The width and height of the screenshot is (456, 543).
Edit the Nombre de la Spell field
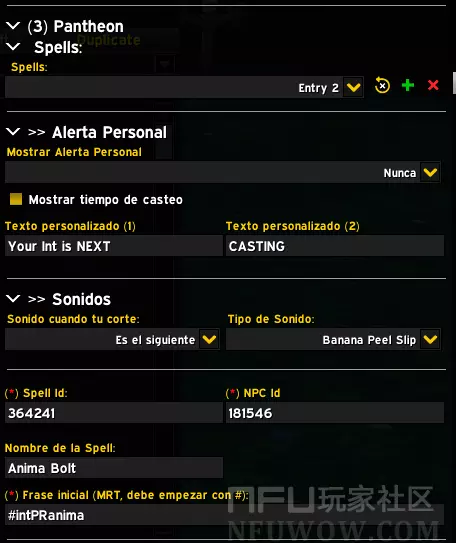click(x=114, y=468)
